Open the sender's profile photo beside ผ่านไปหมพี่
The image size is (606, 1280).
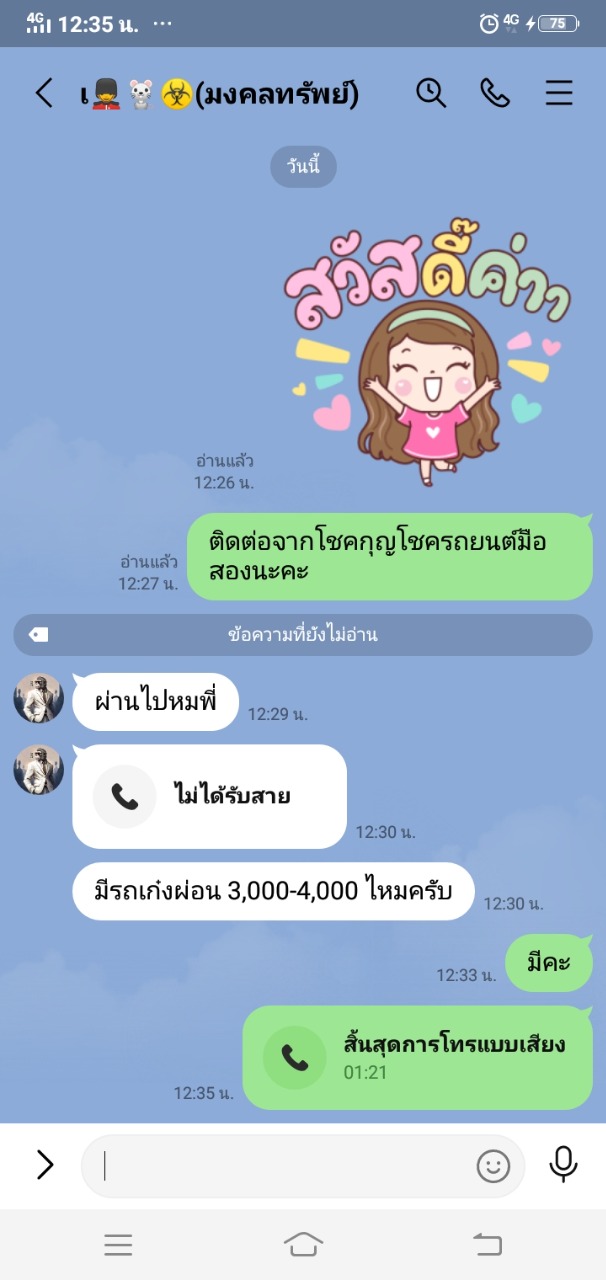click(x=38, y=698)
